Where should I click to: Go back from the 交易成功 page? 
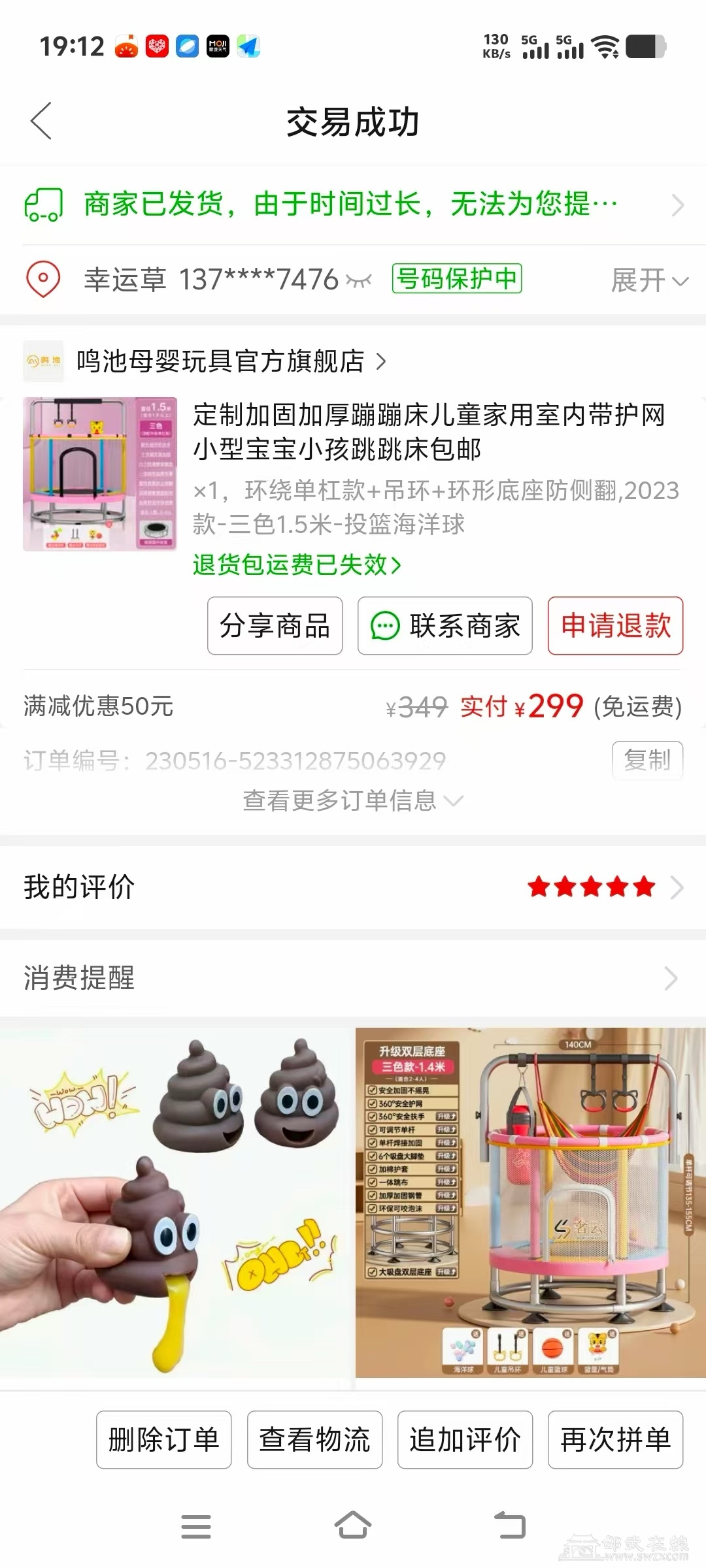41,122
